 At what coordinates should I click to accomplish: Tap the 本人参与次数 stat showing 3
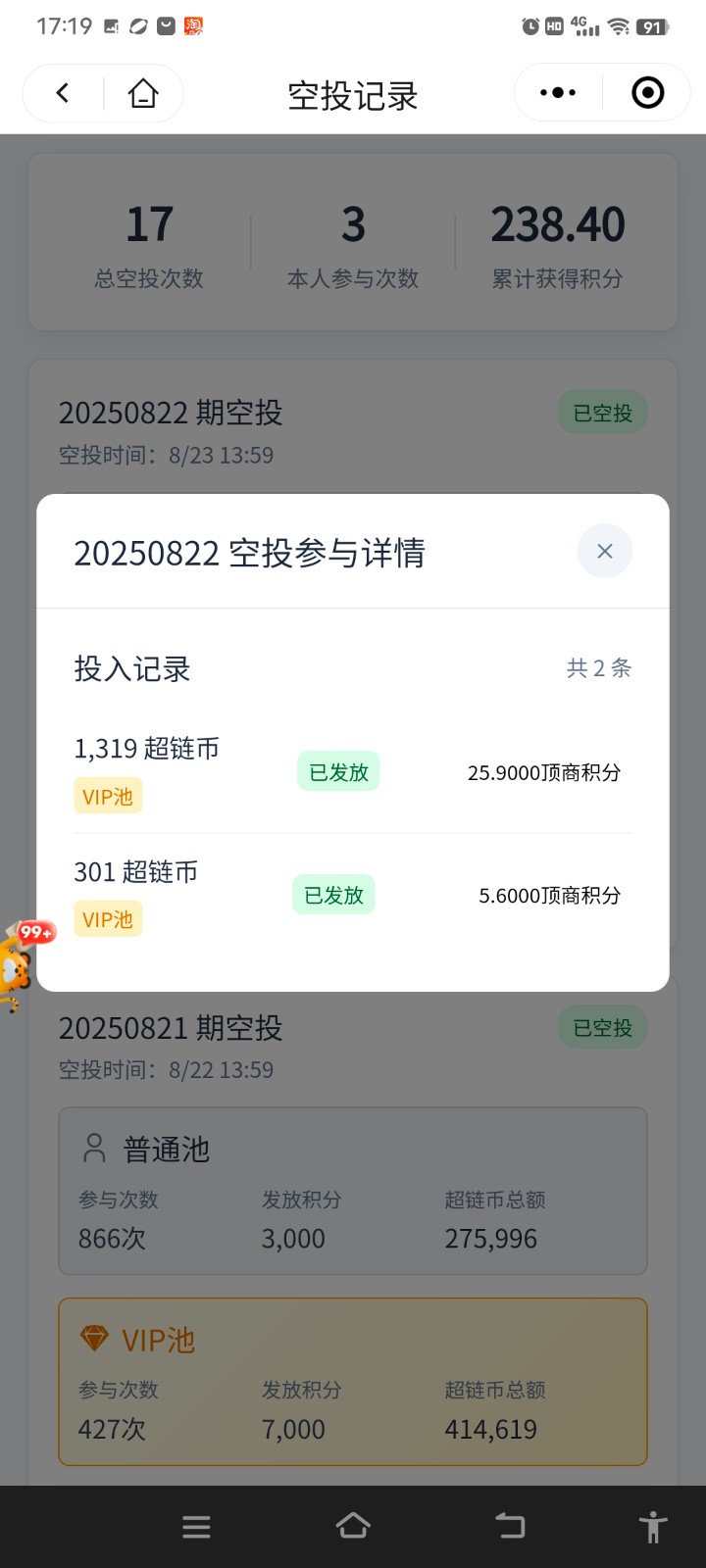pyautogui.click(x=353, y=243)
